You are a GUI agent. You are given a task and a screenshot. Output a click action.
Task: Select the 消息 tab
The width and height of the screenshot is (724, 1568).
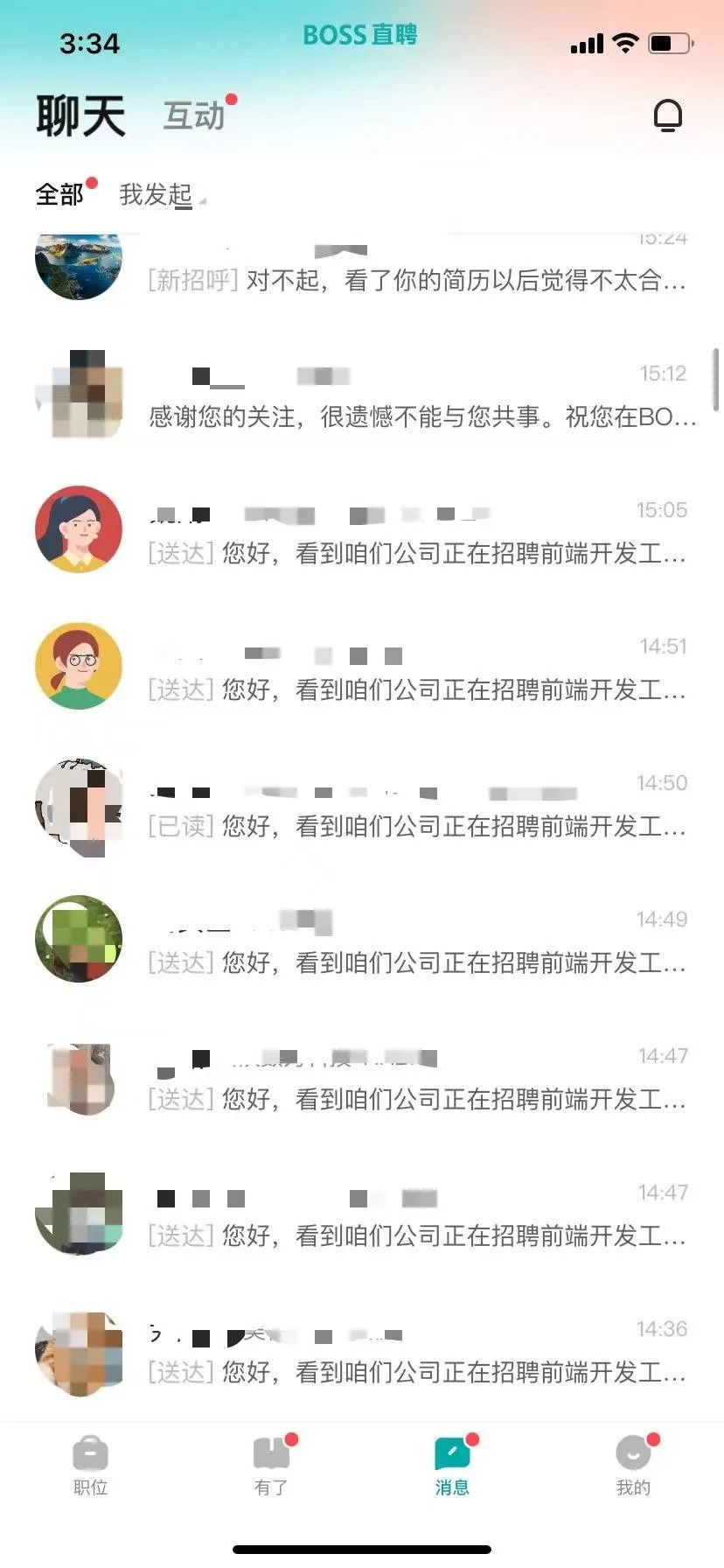[x=452, y=1466]
